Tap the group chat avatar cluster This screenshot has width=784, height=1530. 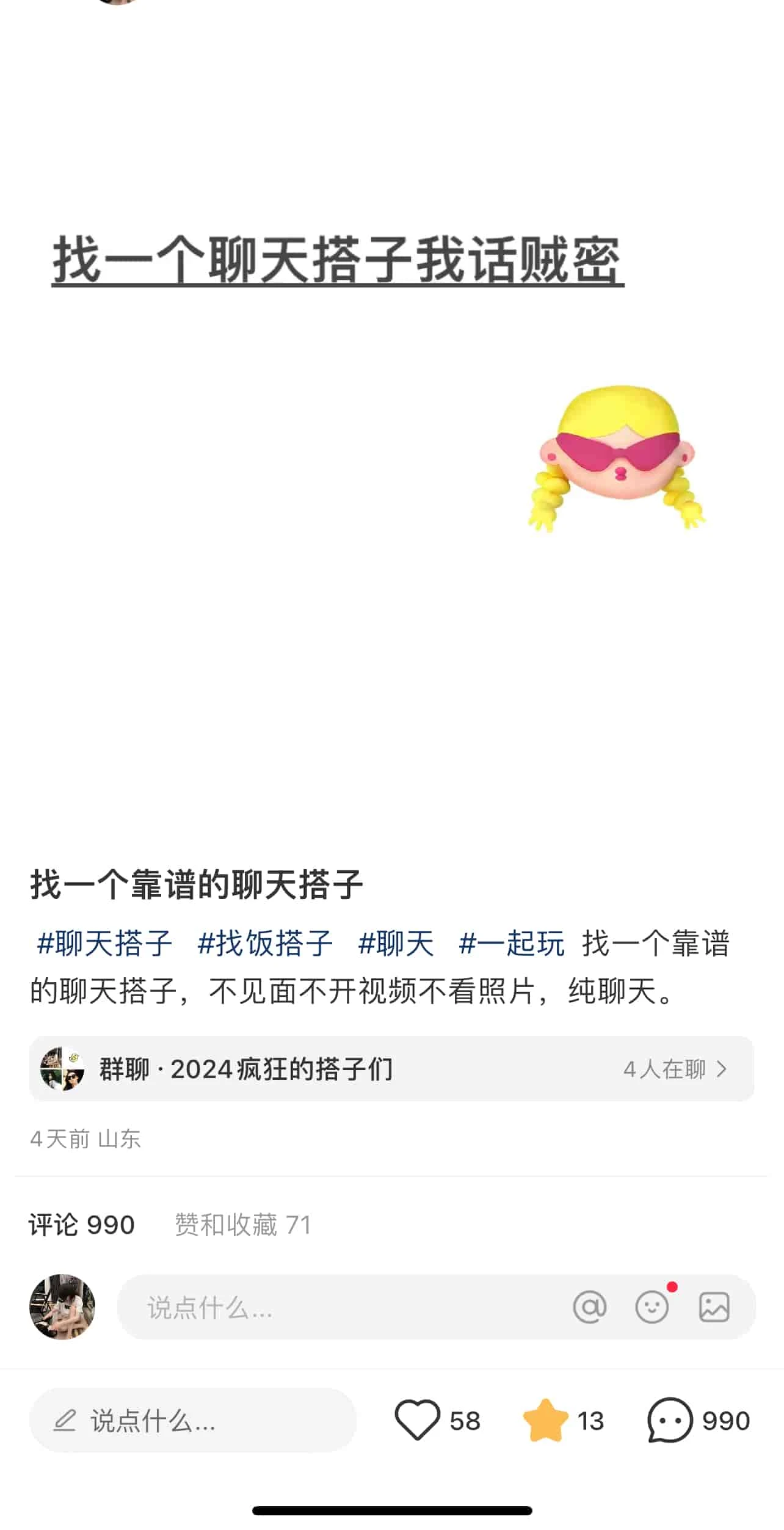tap(62, 1069)
